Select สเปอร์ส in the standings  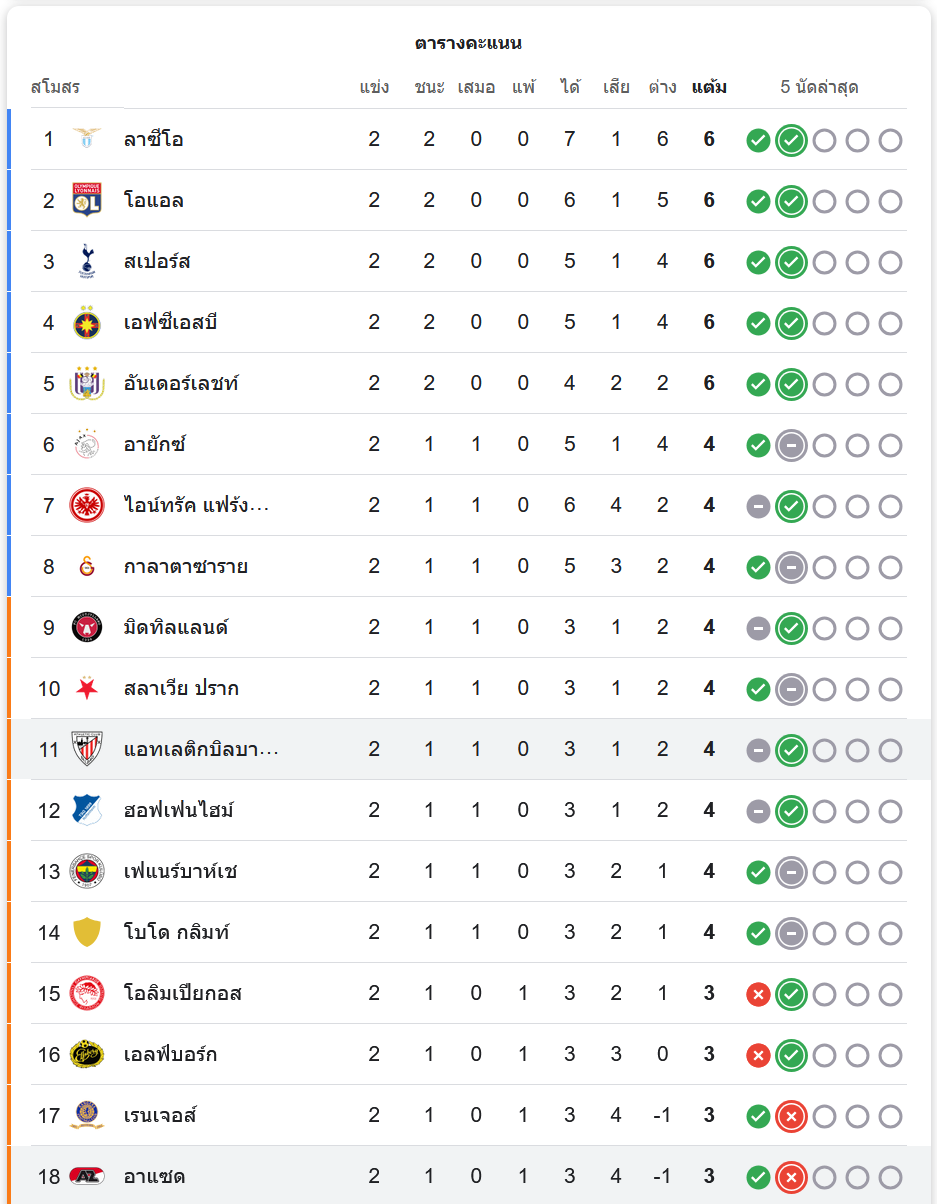[157, 262]
